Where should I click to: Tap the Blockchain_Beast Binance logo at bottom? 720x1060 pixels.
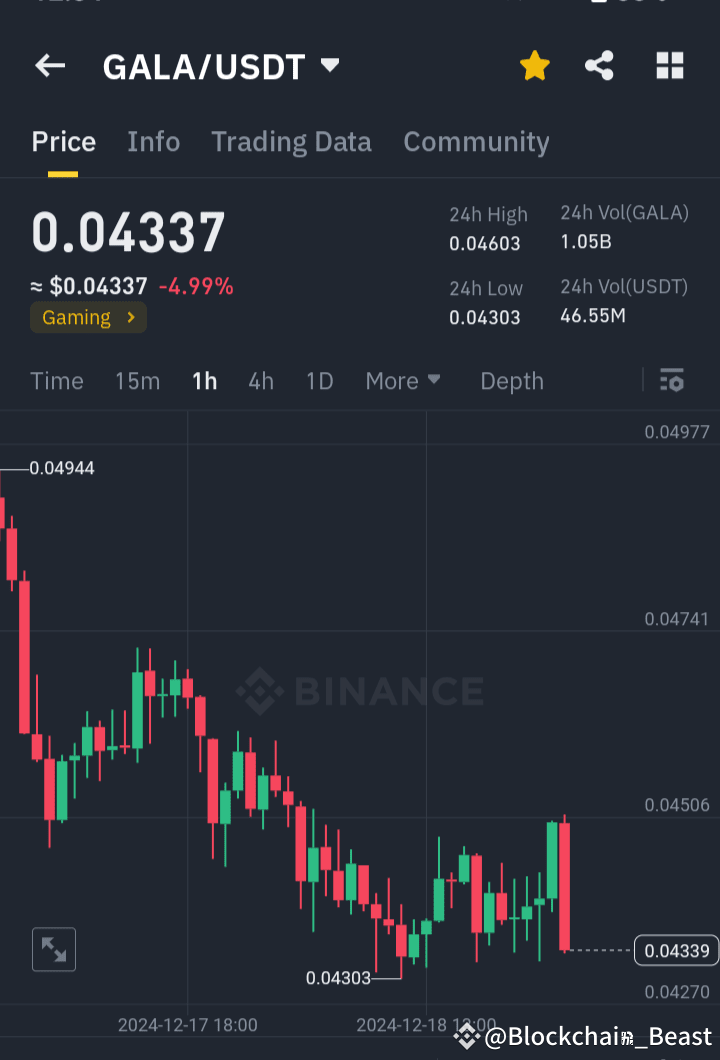click(x=466, y=1037)
